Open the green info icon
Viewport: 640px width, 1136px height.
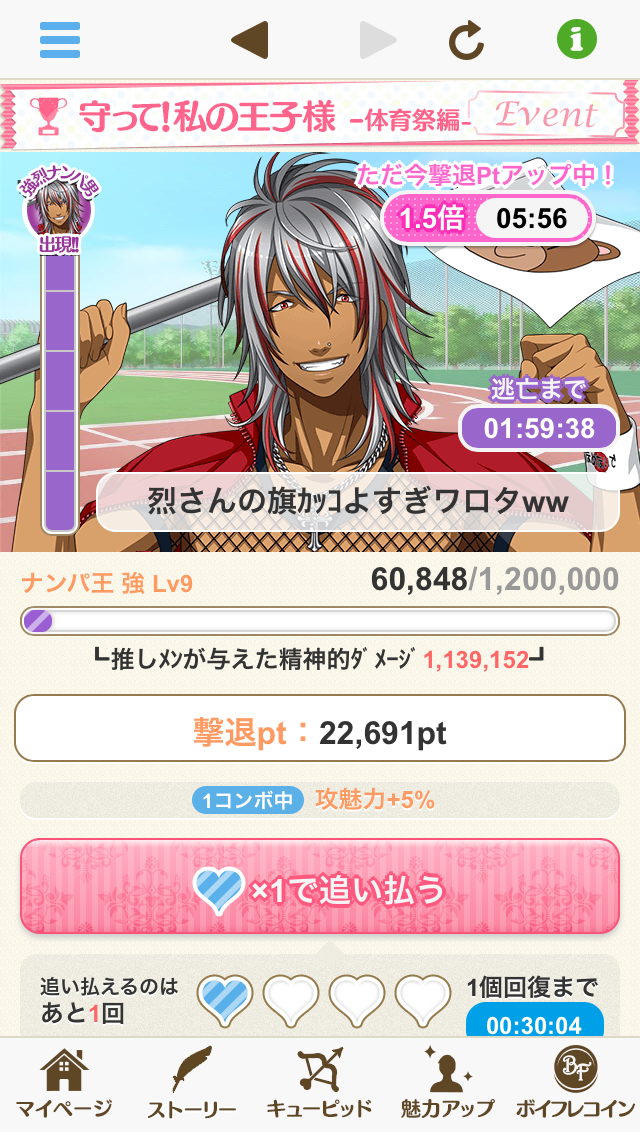pos(576,39)
